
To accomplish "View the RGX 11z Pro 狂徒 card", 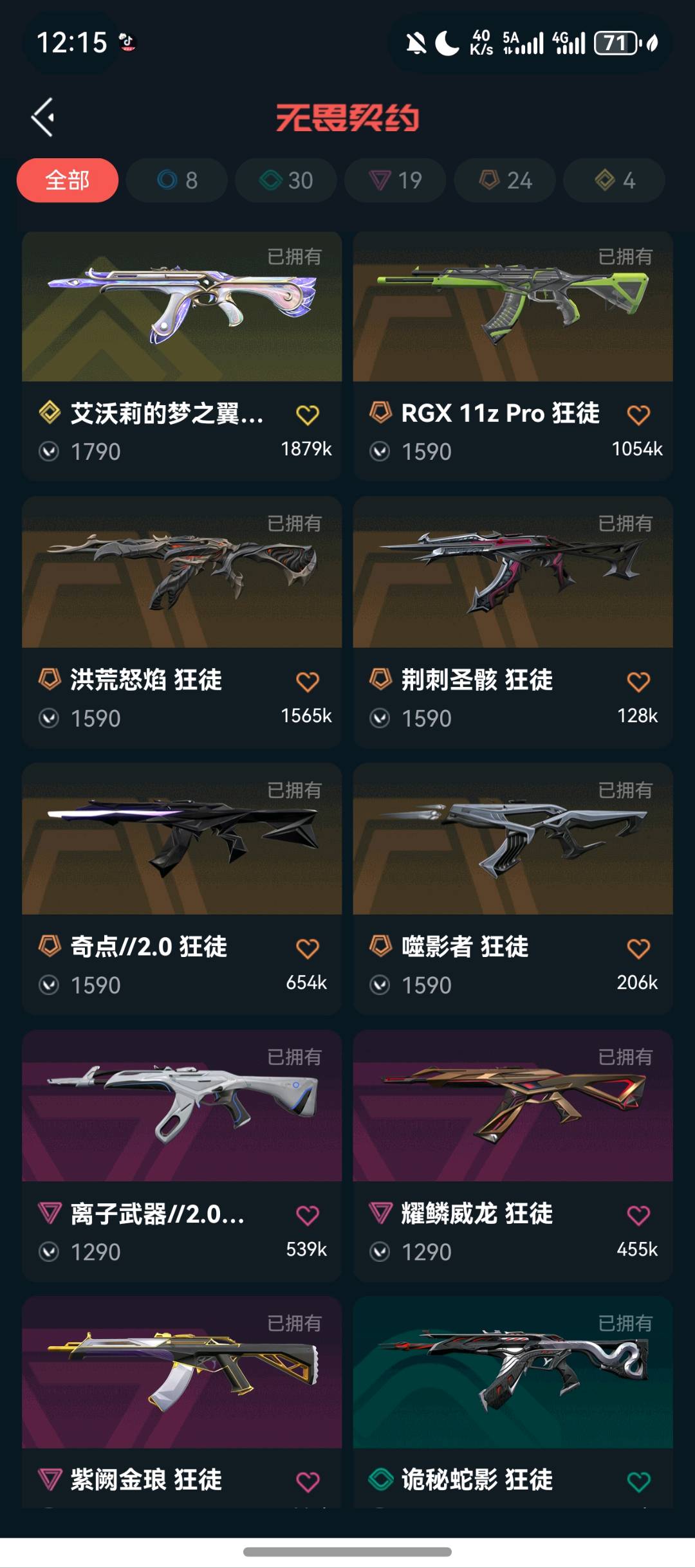I will pos(513,356).
